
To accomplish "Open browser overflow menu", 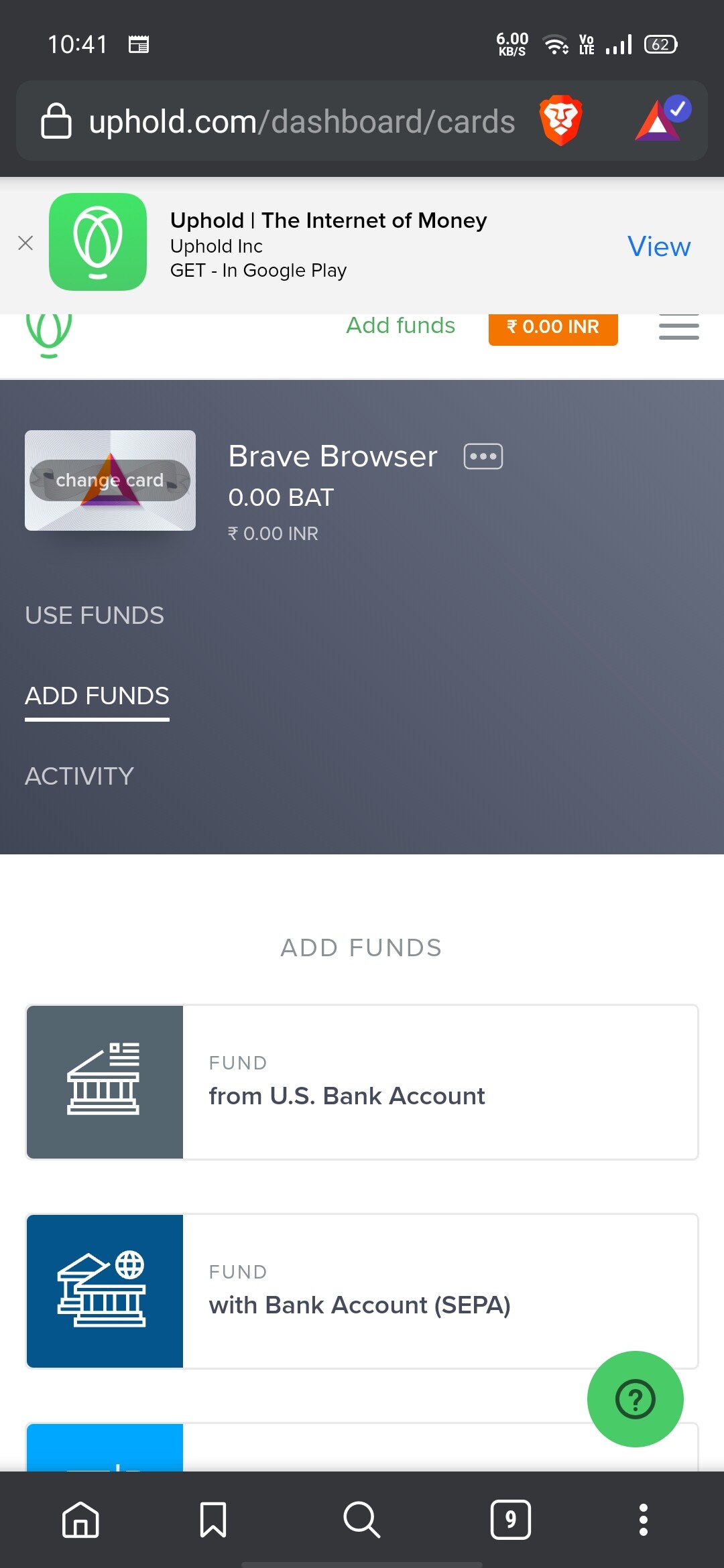I will (x=644, y=1519).
